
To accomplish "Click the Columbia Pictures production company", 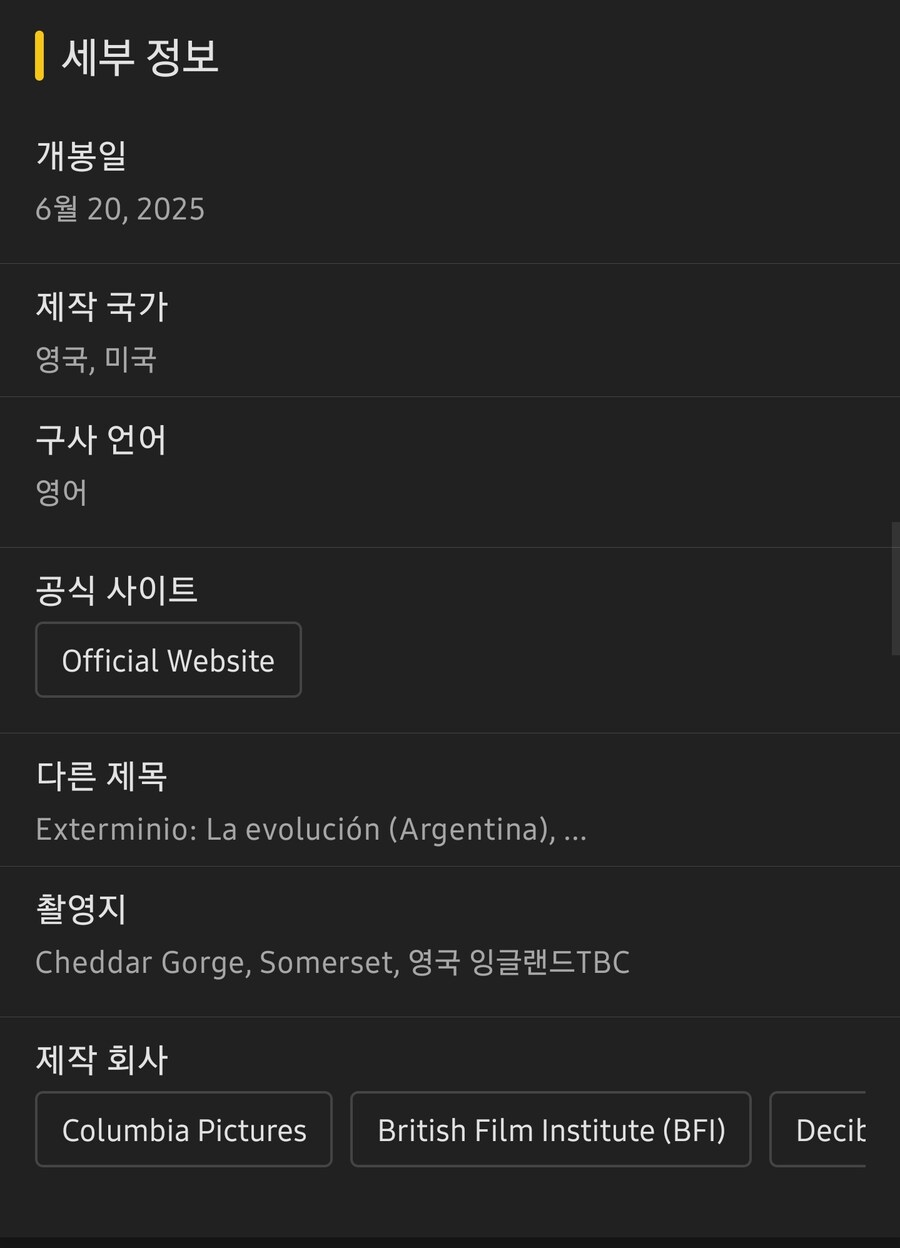I will (x=184, y=1129).
